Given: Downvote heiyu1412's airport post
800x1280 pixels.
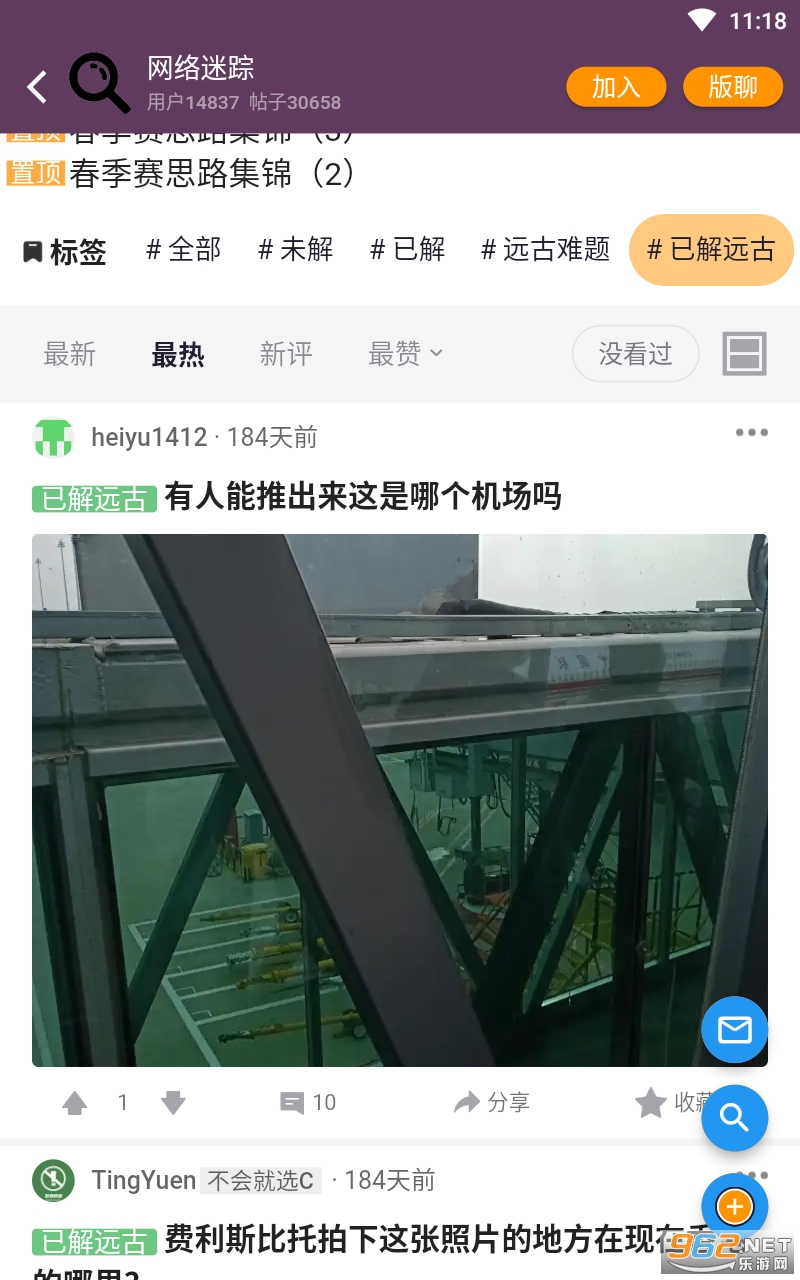Looking at the screenshot, I should pos(173,1103).
